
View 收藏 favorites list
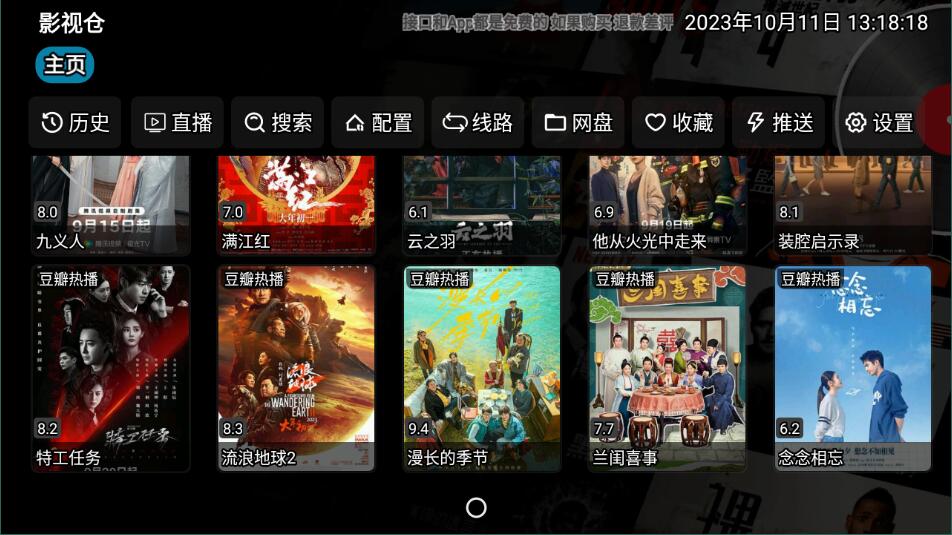678,123
